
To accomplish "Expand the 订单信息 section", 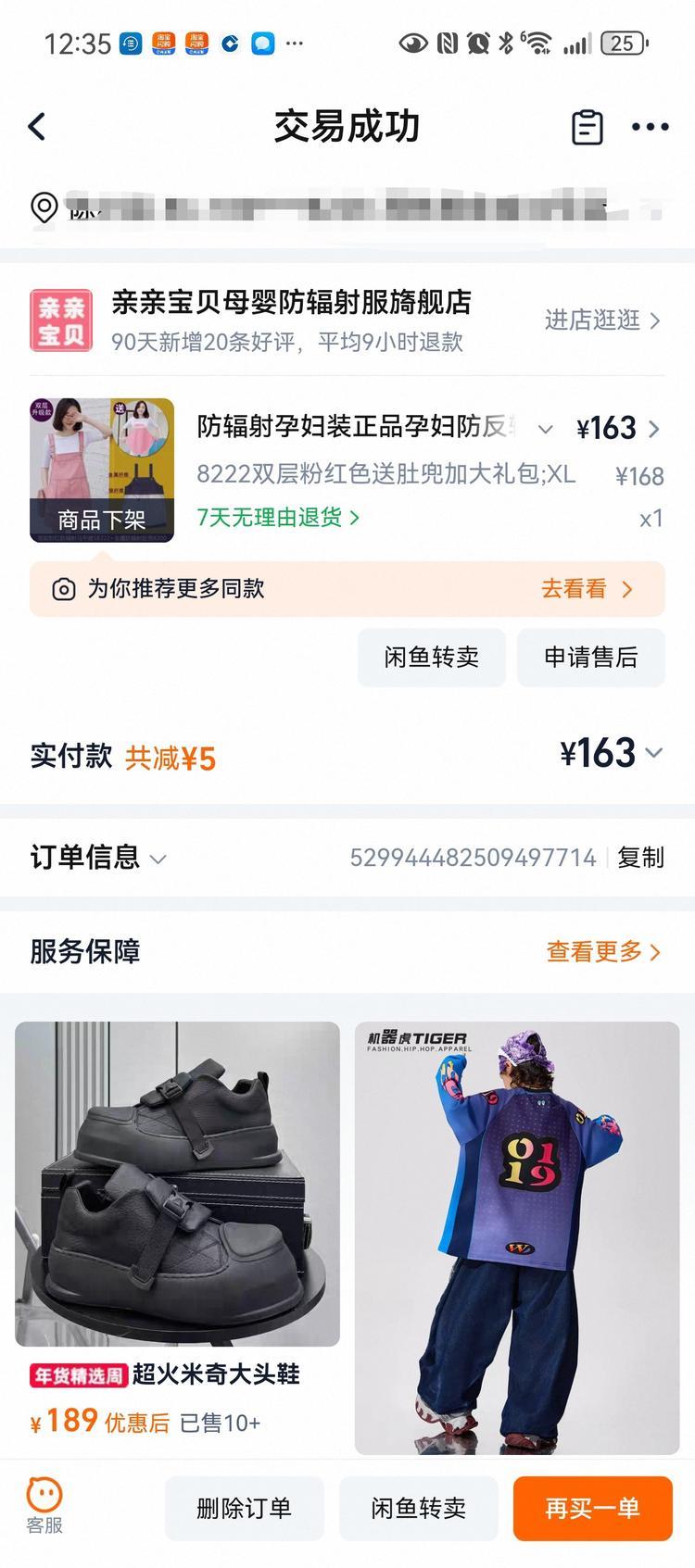I will click(x=98, y=858).
